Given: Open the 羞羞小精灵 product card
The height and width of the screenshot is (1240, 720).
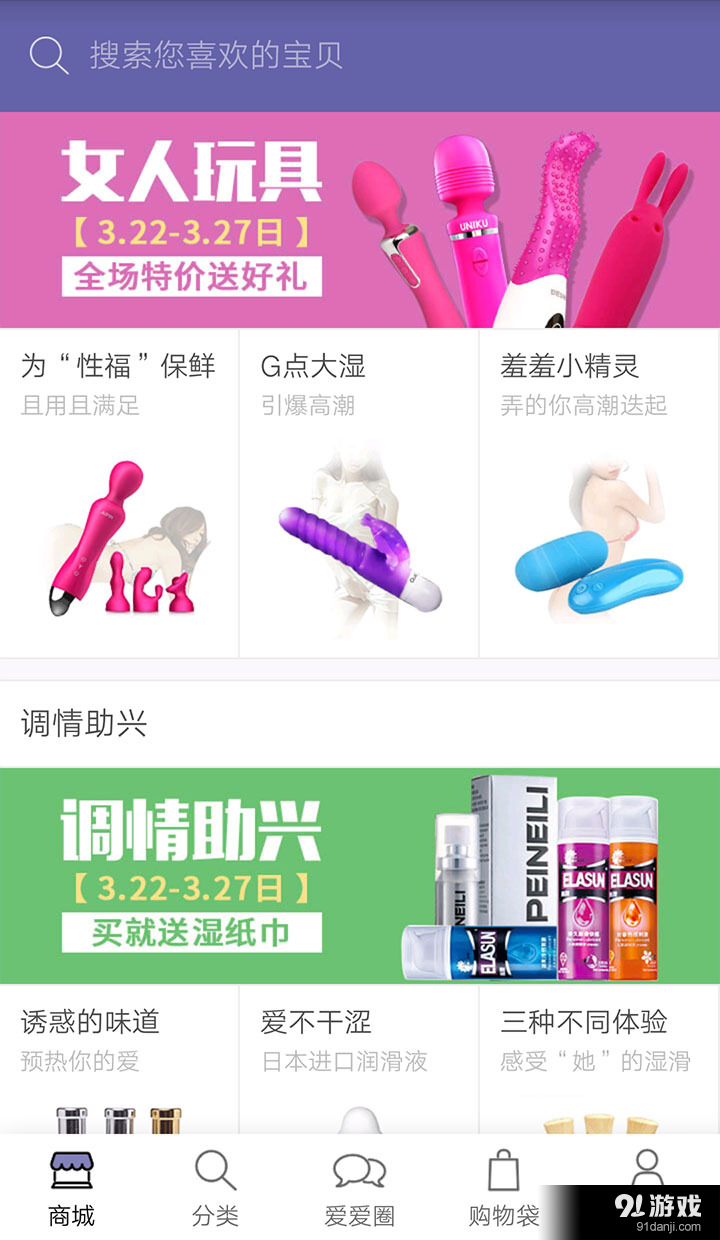Looking at the screenshot, I should [599, 493].
